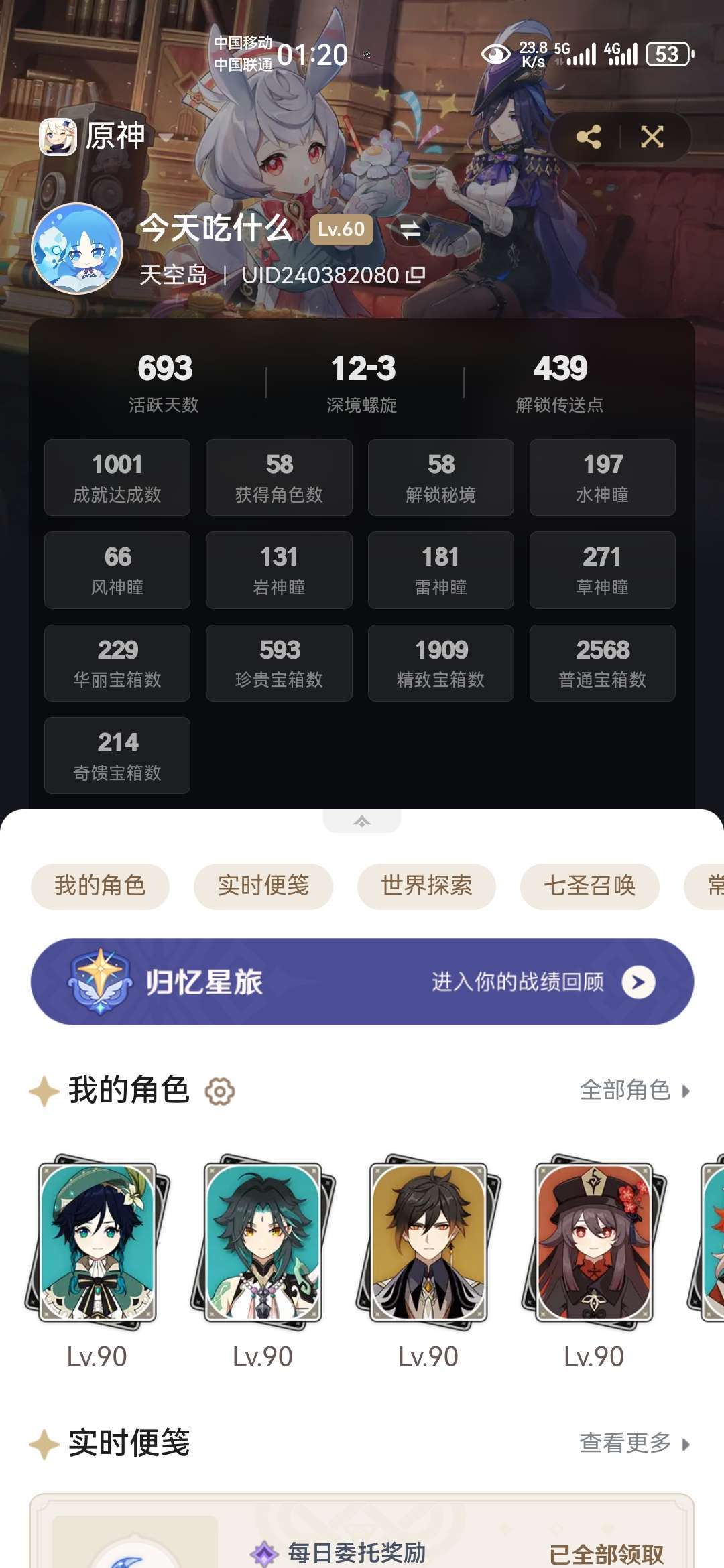Image resolution: width=724 pixels, height=1568 pixels.
Task: Select the 世界探索 chip
Action: (x=426, y=886)
